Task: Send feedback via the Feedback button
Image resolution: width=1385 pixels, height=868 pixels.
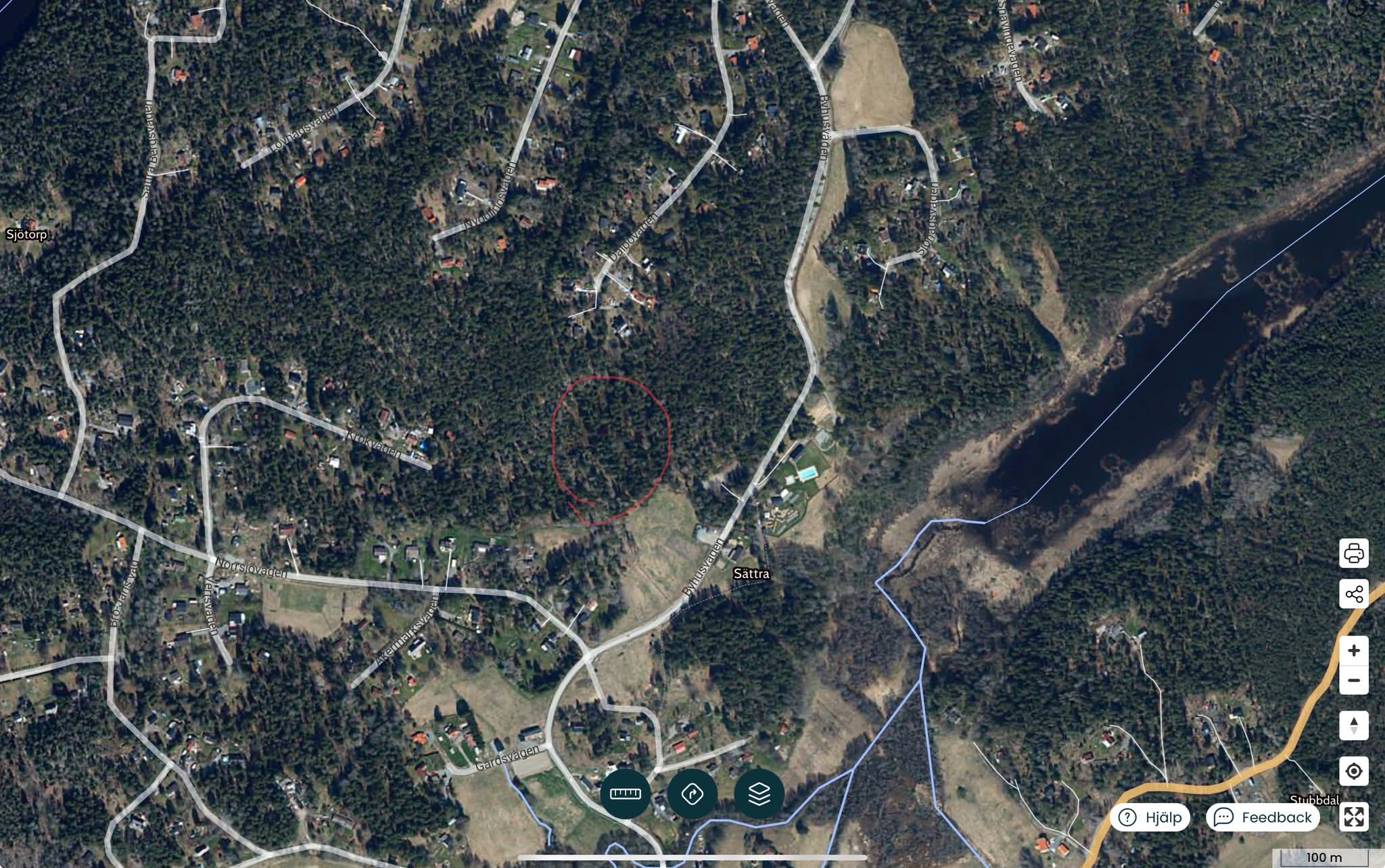Action: click(x=1263, y=817)
